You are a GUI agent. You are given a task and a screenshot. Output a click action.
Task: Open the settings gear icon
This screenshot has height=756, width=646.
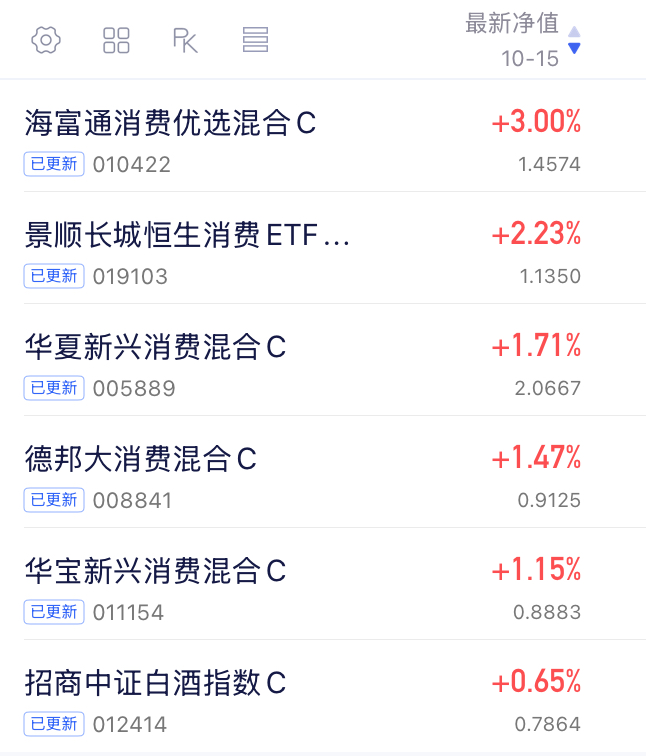pyautogui.click(x=46, y=40)
